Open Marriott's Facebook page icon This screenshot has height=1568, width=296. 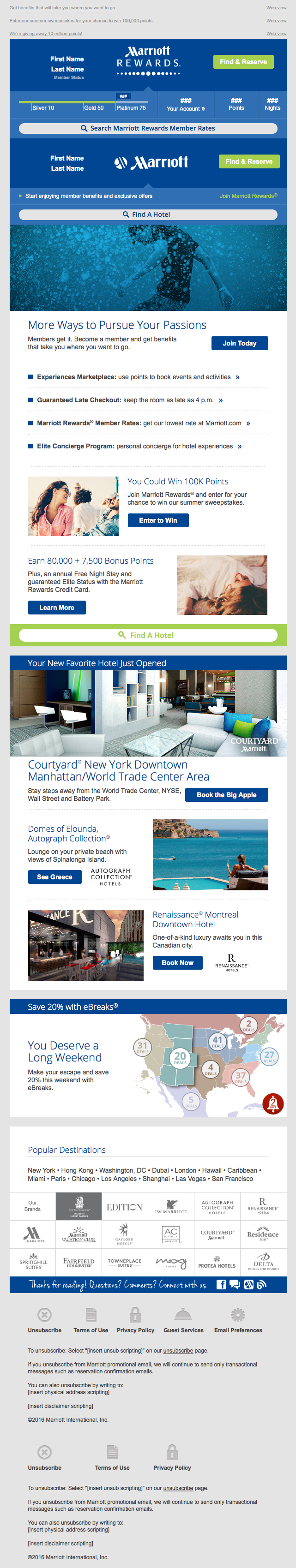(x=221, y=1285)
